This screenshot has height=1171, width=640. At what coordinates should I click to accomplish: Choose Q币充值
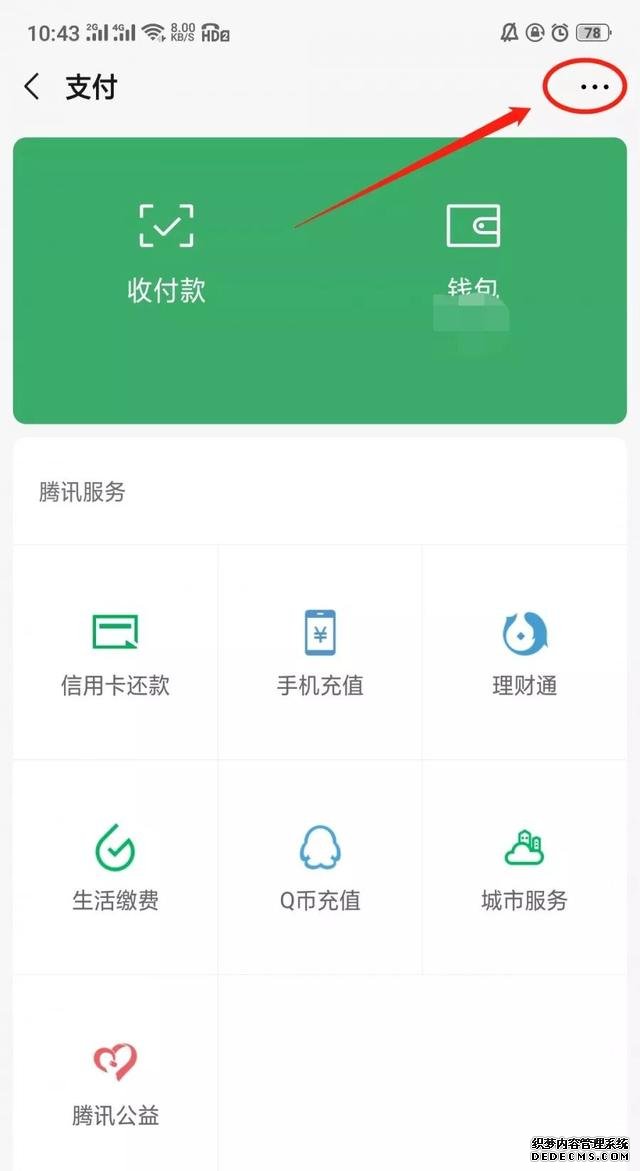(320, 868)
